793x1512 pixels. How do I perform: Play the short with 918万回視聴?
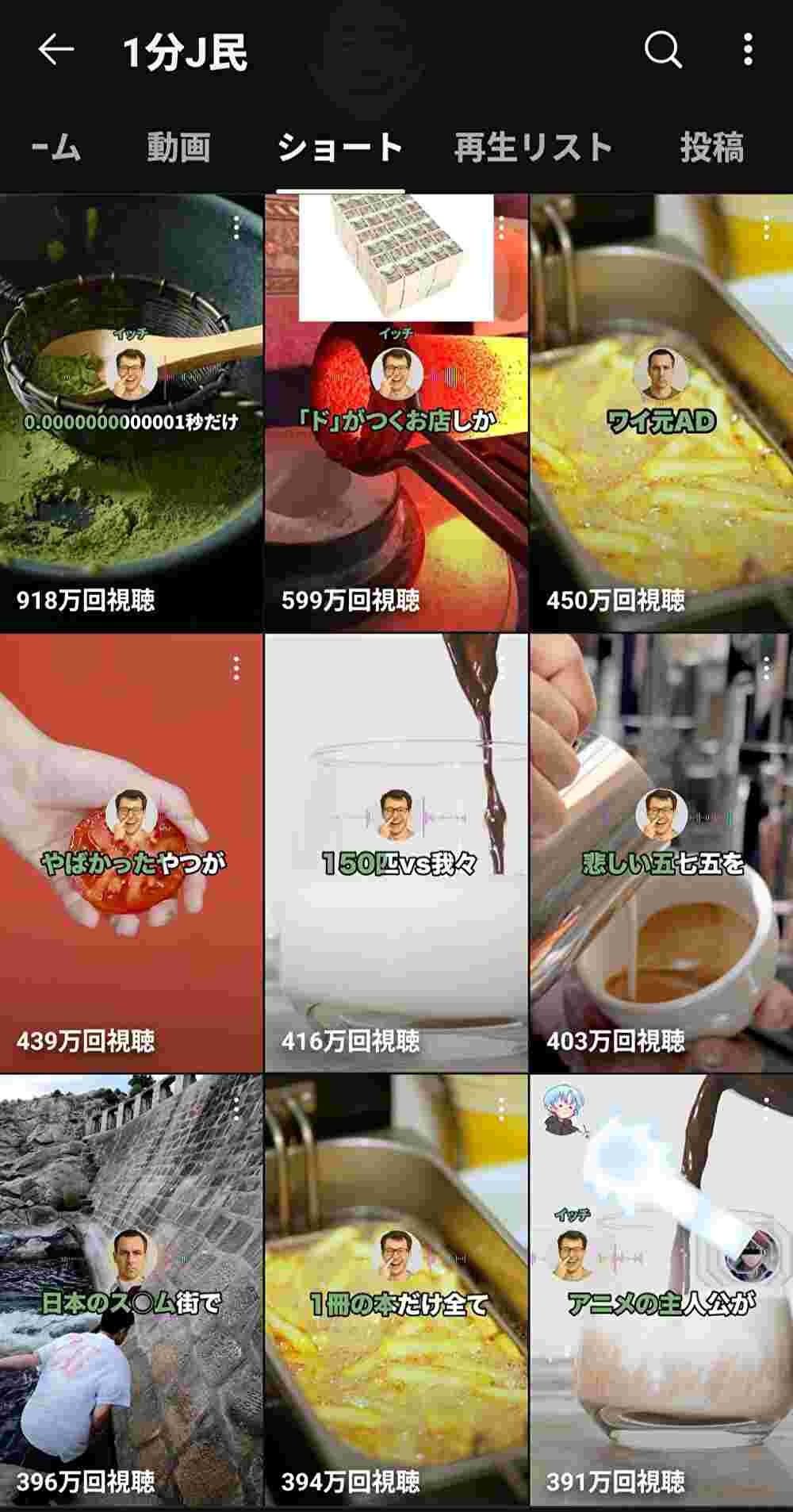131,476
